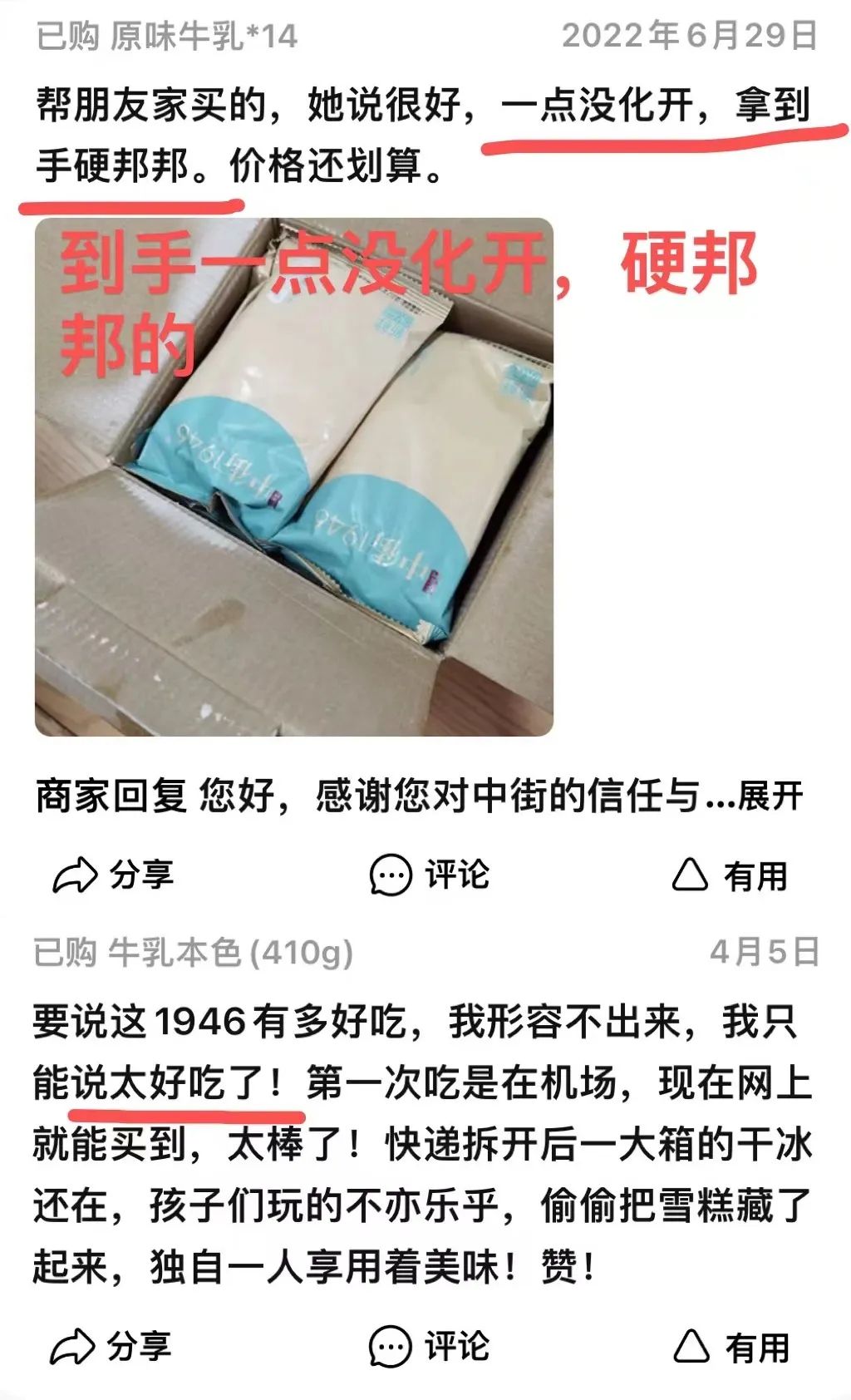Share the 原味牛乳*14 review
Image resolution: width=851 pixels, height=1400 pixels.
[113, 875]
